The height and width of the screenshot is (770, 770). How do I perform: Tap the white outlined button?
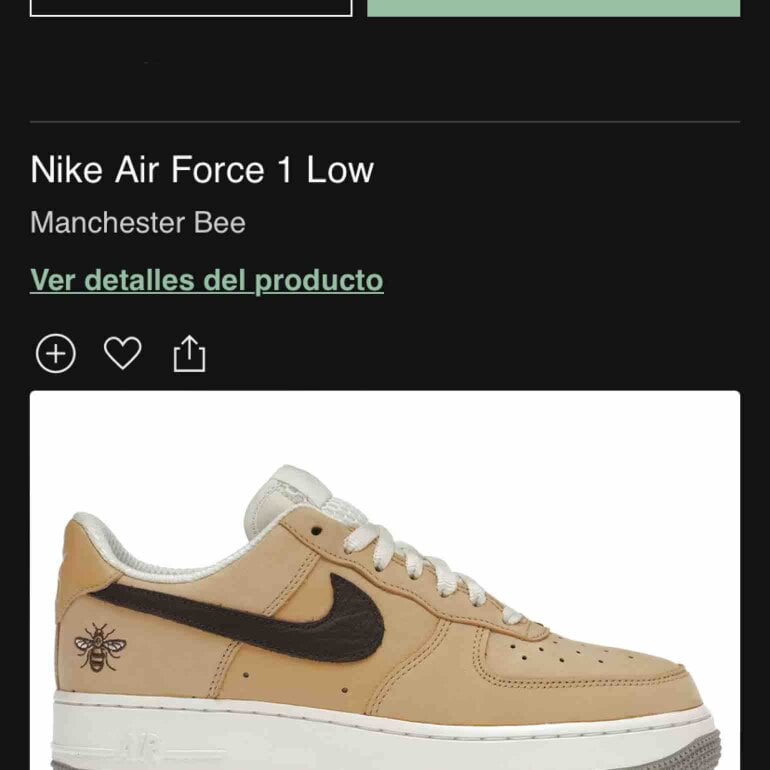tap(191, 7)
